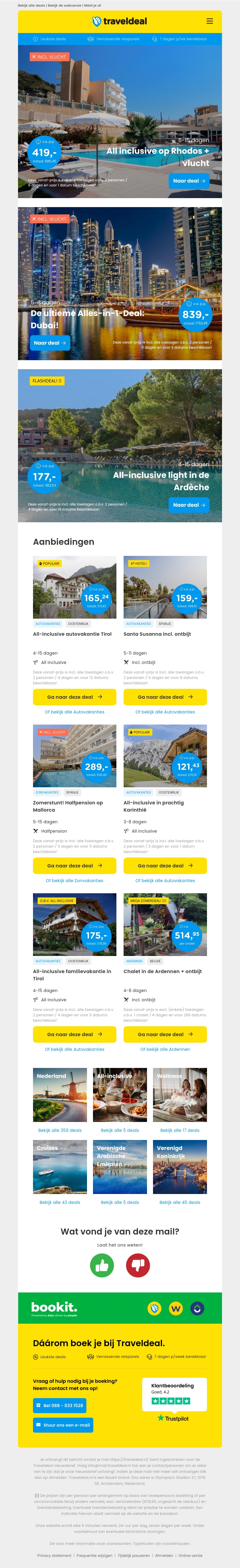
Task: Open the Wellness category tile
Action: [180, 1095]
